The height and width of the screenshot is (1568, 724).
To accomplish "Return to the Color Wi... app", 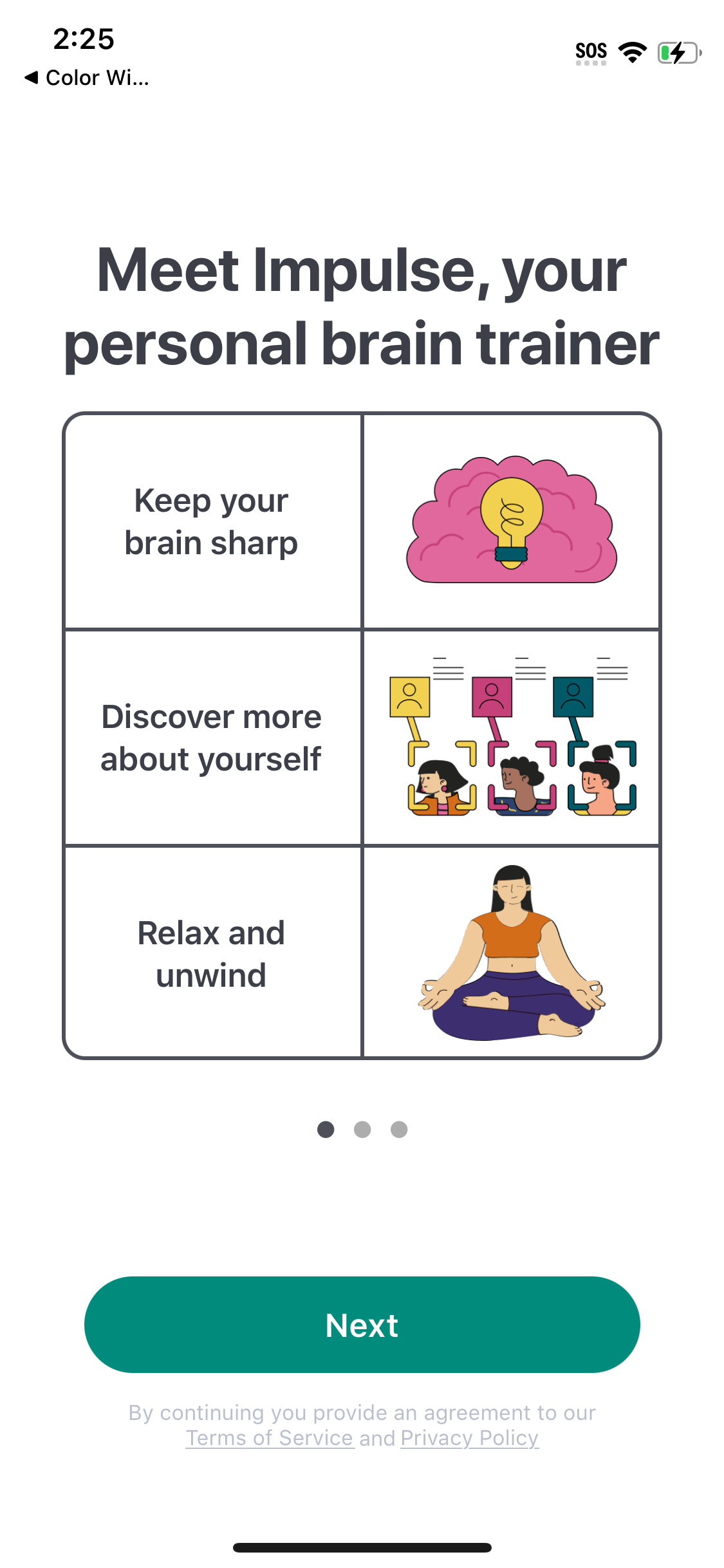I will 86,78.
